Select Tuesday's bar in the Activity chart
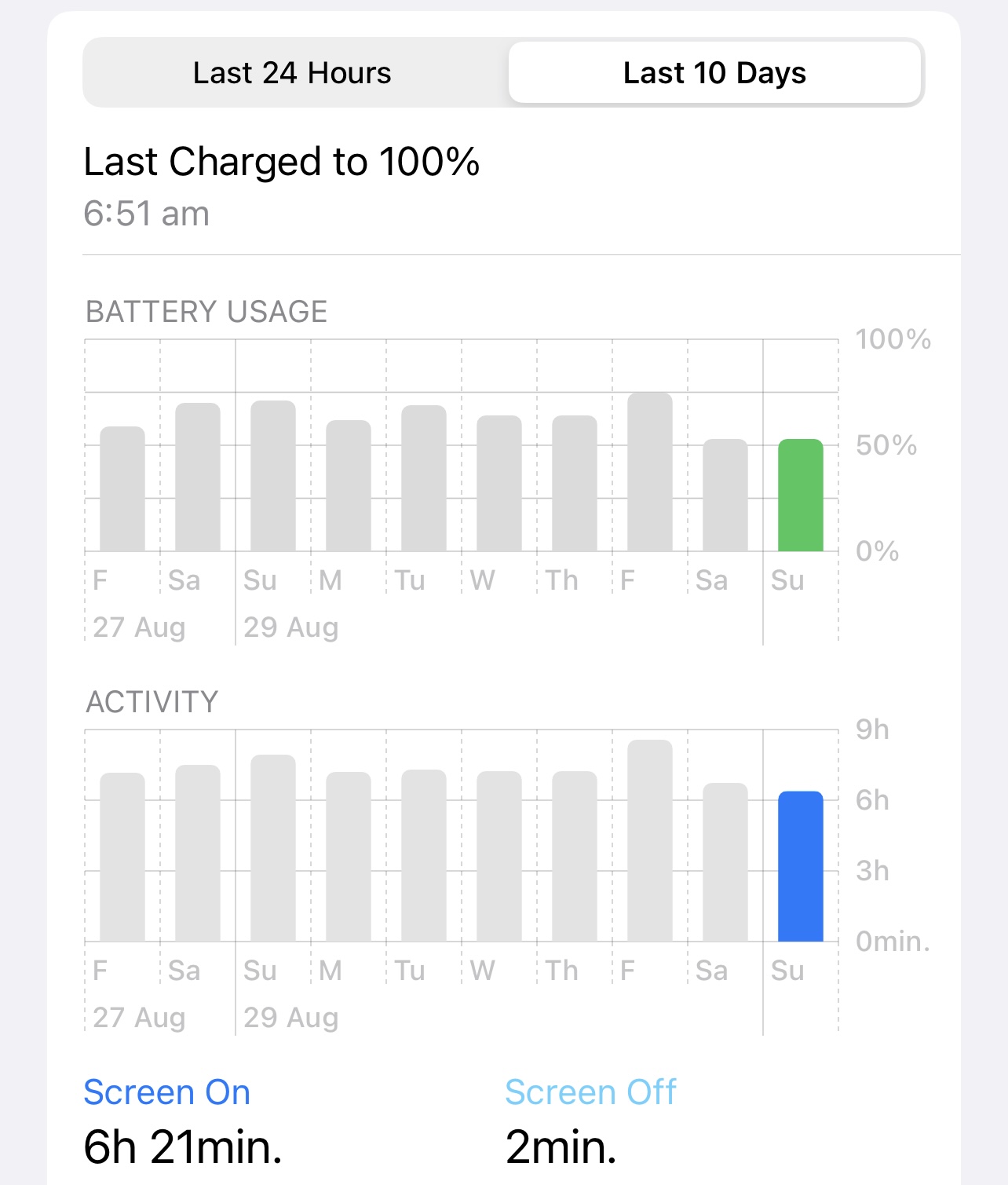1008x1185 pixels. [x=424, y=855]
